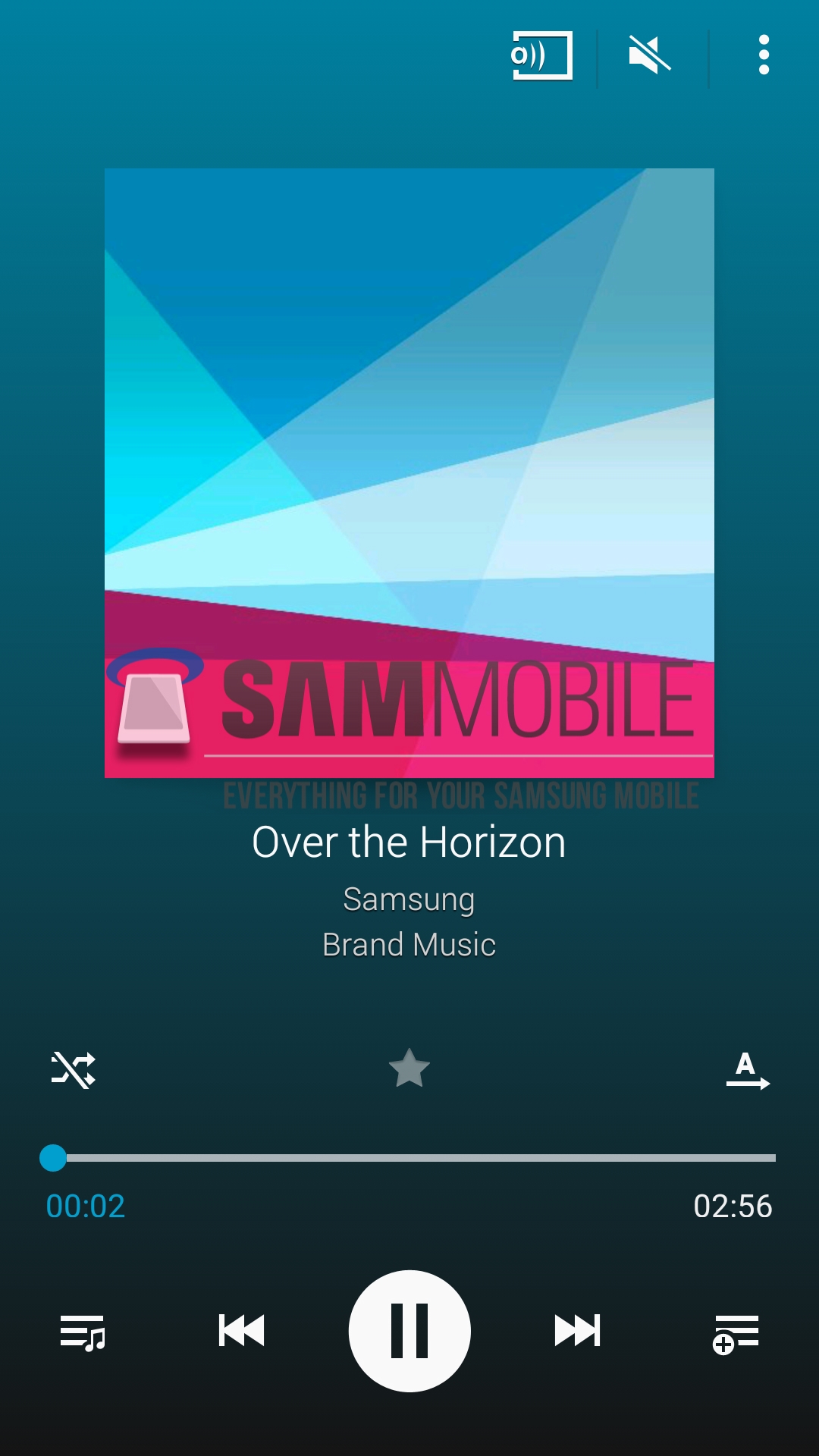The image size is (819, 1456).
Task: Skip to the previous track
Action: pyautogui.click(x=241, y=1331)
